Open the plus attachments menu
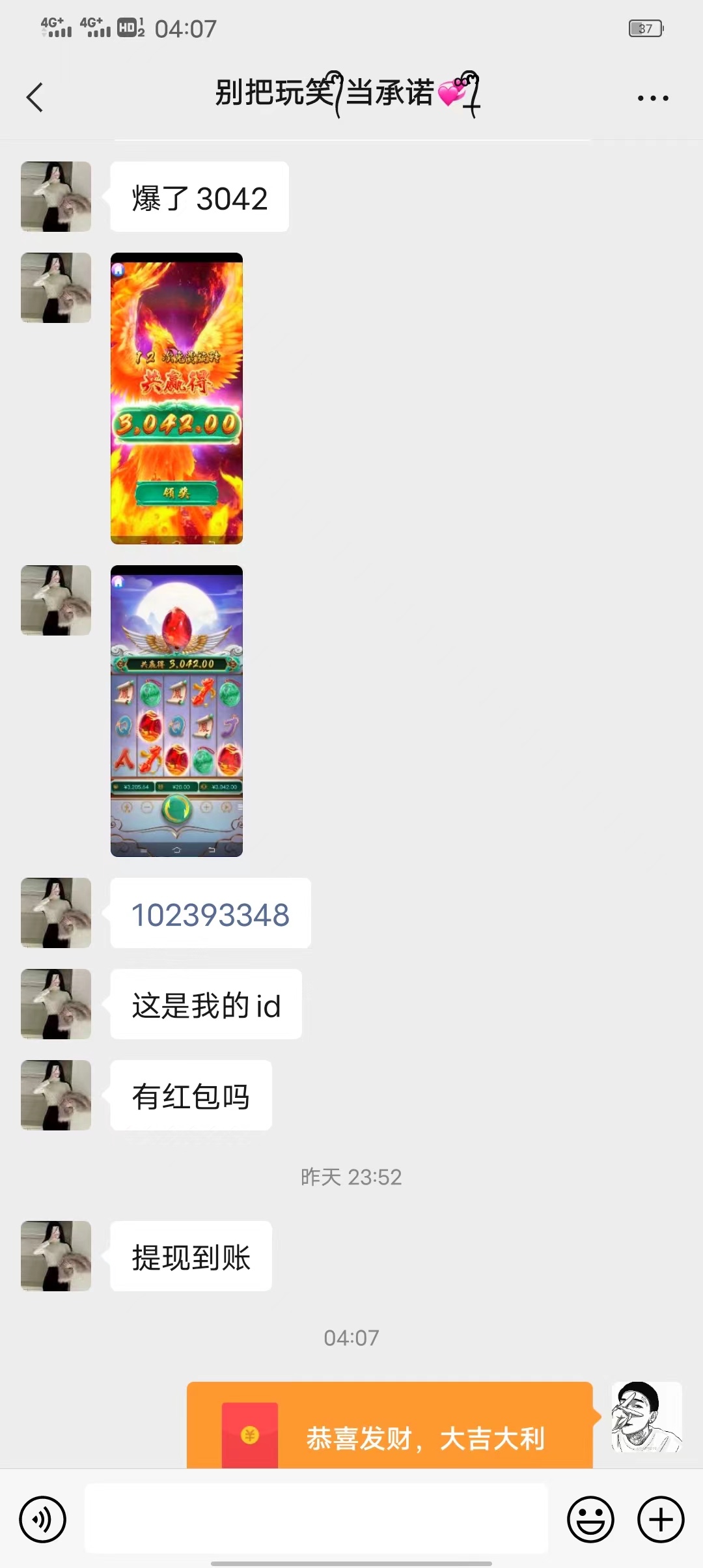The height and width of the screenshot is (1568, 703). tap(660, 1520)
